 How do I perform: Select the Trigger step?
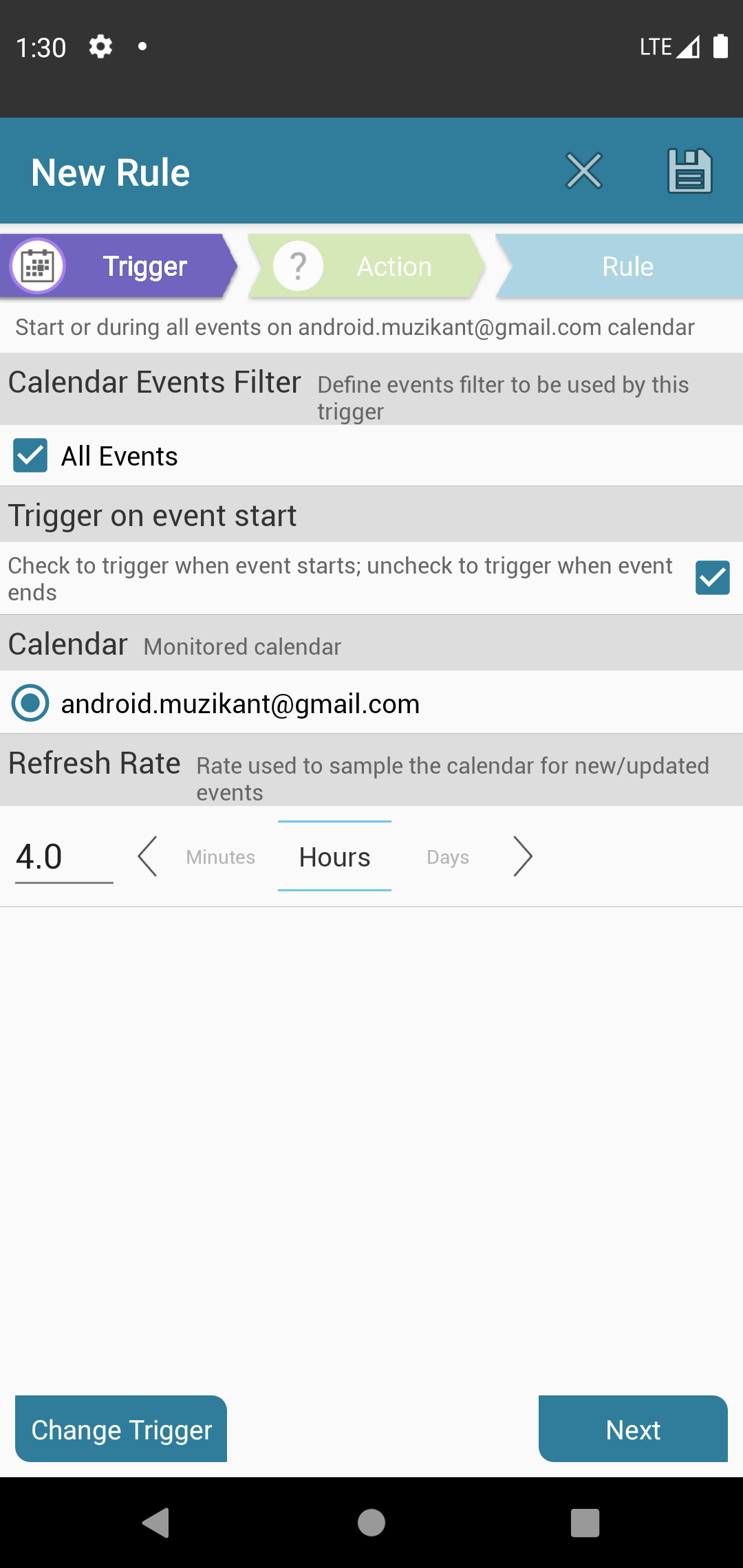(118, 266)
